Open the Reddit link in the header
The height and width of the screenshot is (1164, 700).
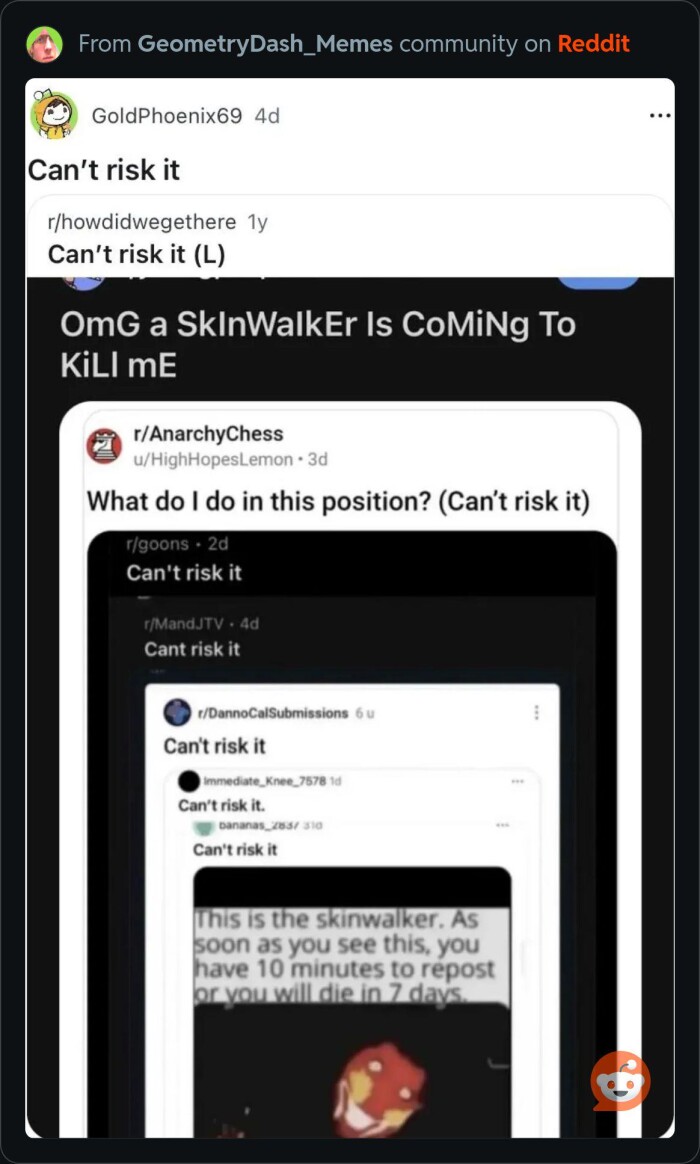593,44
